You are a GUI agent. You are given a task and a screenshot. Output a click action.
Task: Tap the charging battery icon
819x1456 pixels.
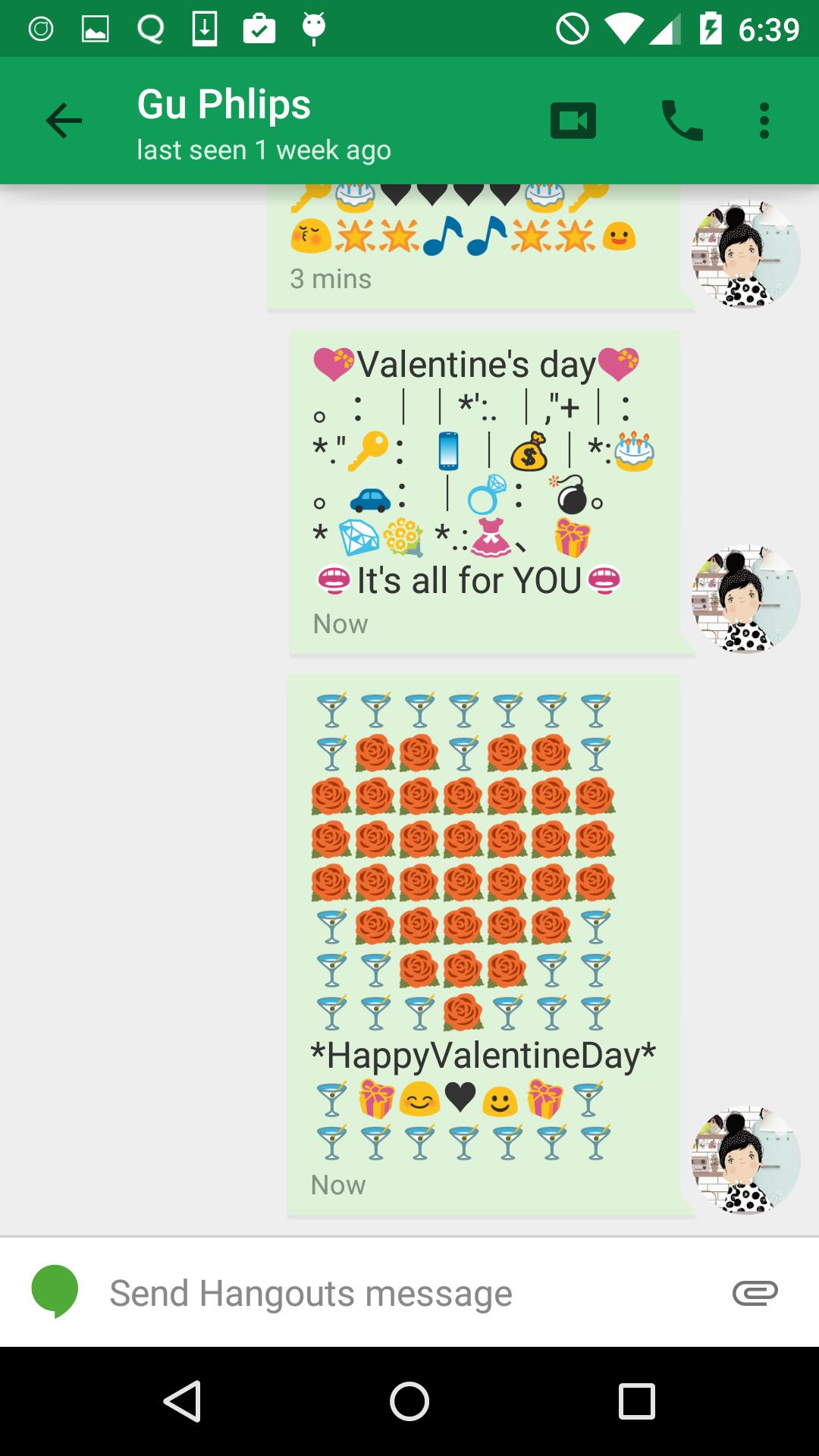[711, 27]
